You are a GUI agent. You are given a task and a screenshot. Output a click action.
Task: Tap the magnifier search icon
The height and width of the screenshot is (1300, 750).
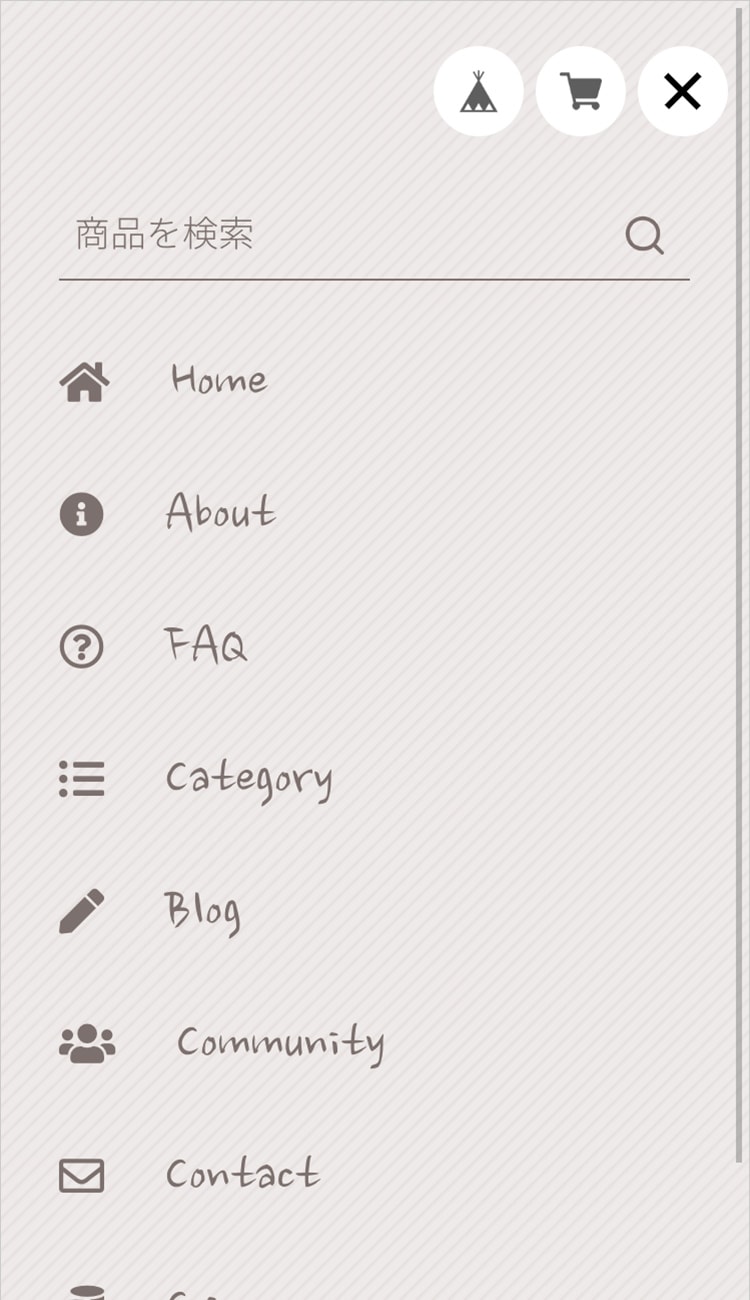[x=645, y=236]
